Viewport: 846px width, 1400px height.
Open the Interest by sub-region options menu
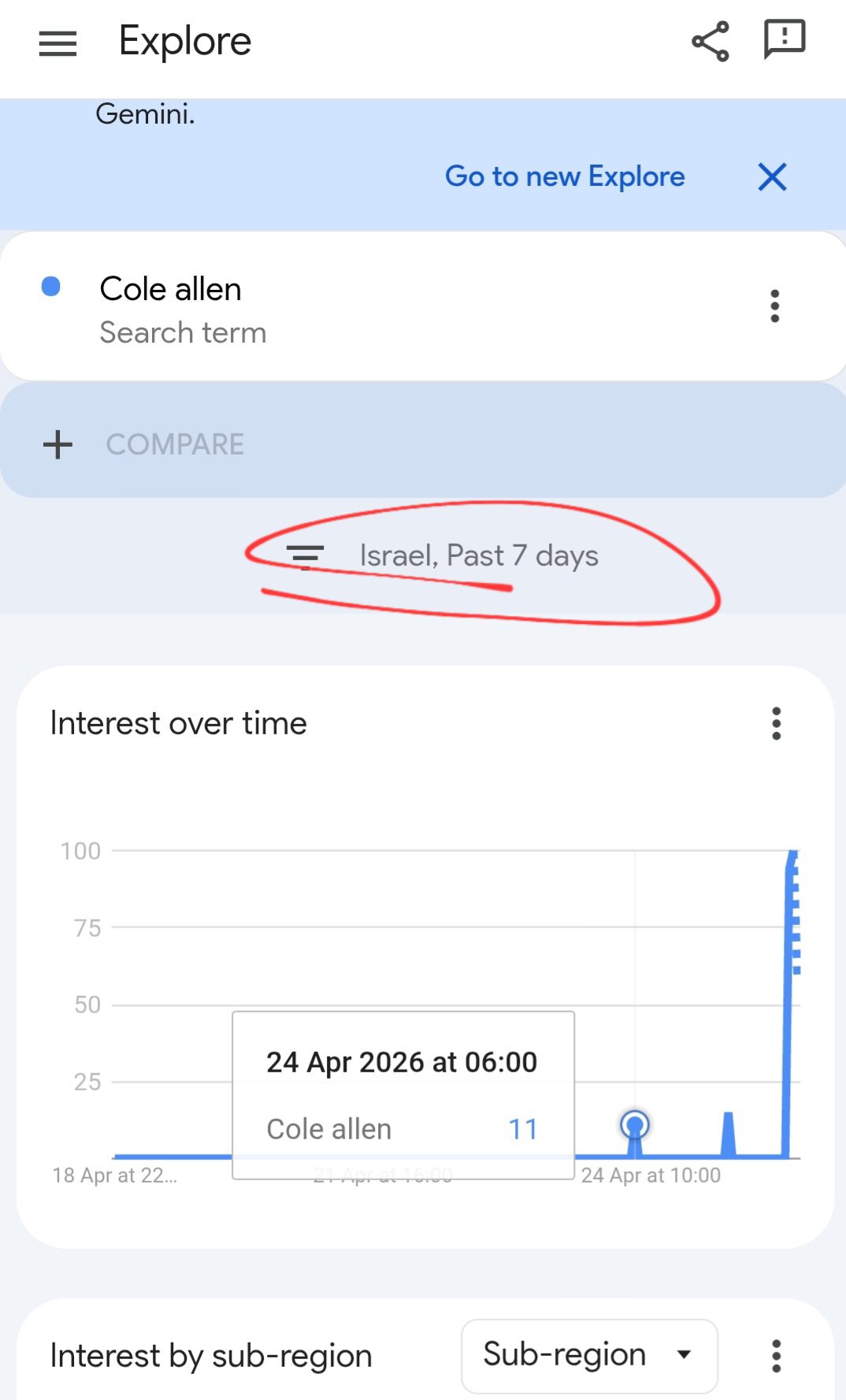[x=776, y=1356]
